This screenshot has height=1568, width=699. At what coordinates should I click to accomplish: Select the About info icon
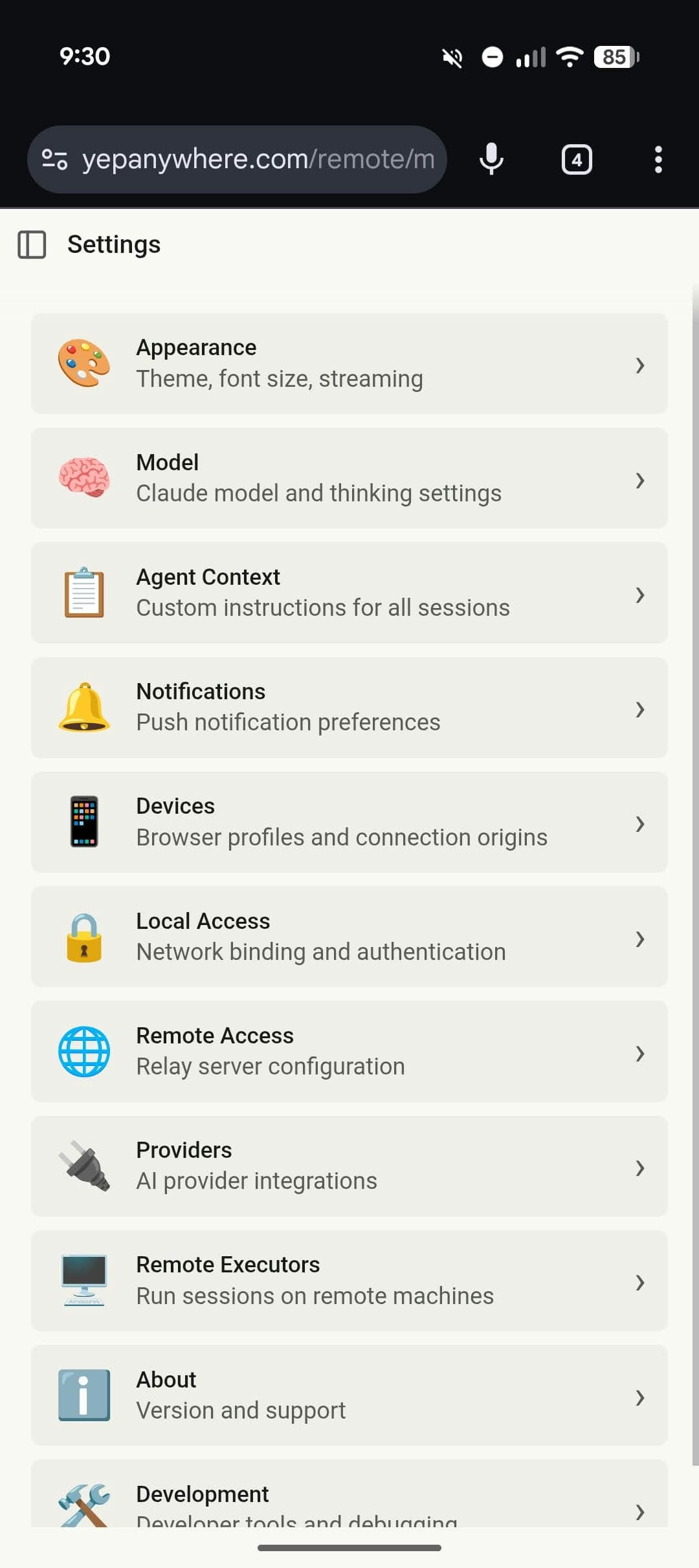pyautogui.click(x=85, y=1394)
